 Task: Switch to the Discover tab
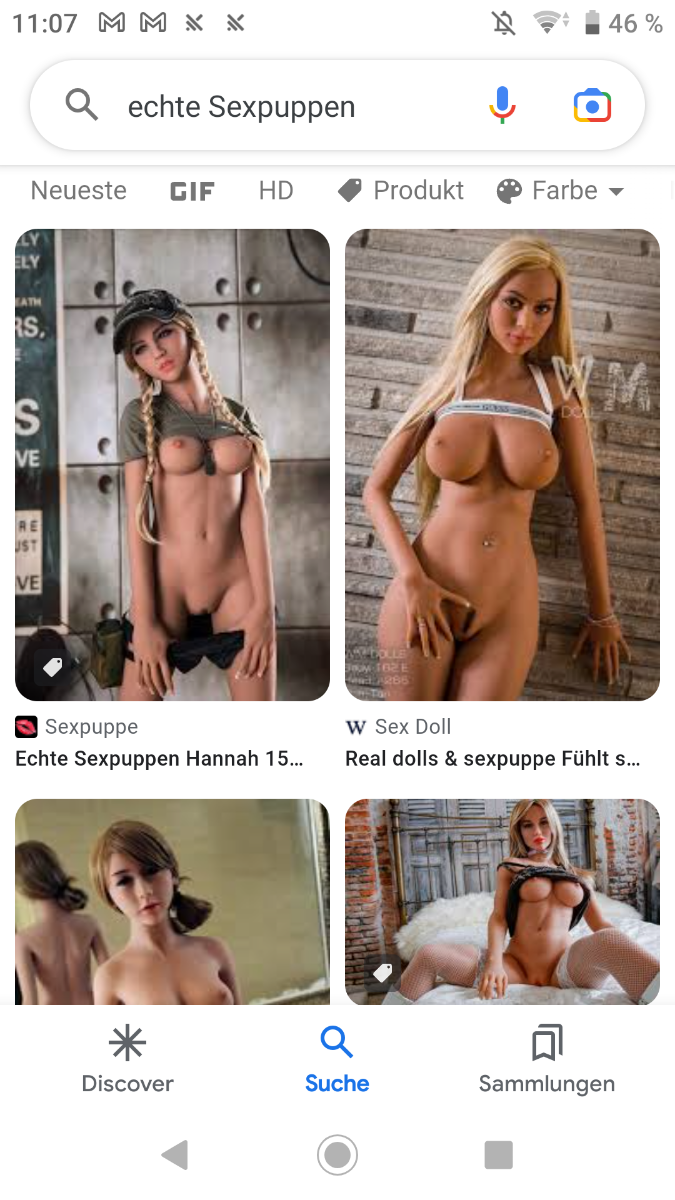pyautogui.click(x=127, y=1060)
